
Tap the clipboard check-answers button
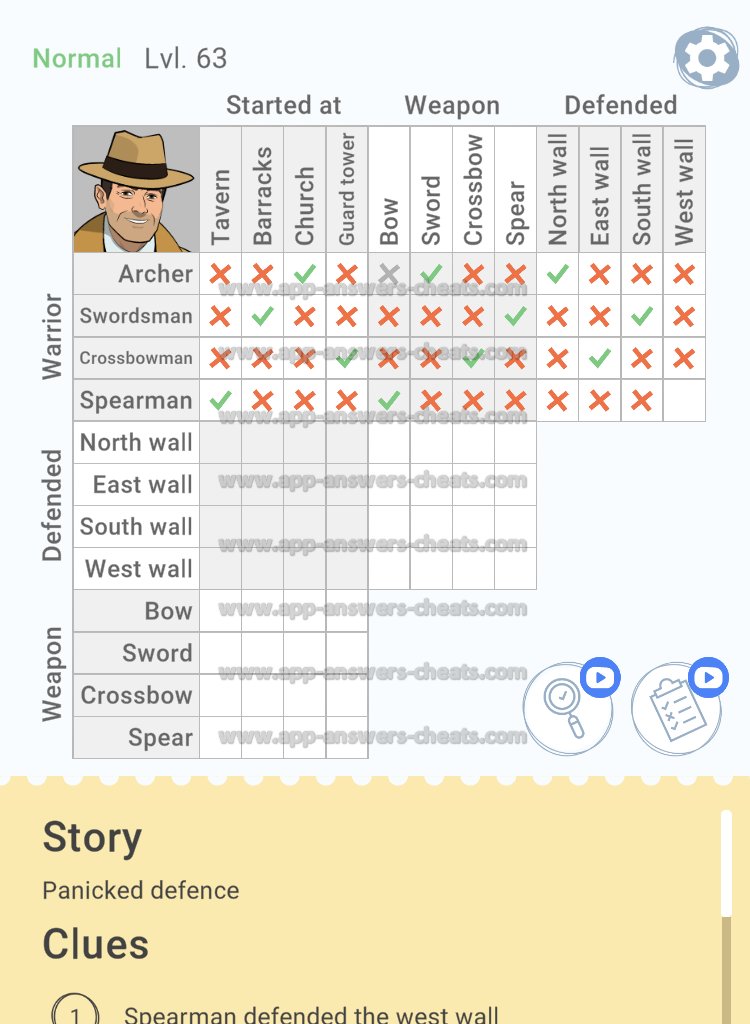pos(676,708)
